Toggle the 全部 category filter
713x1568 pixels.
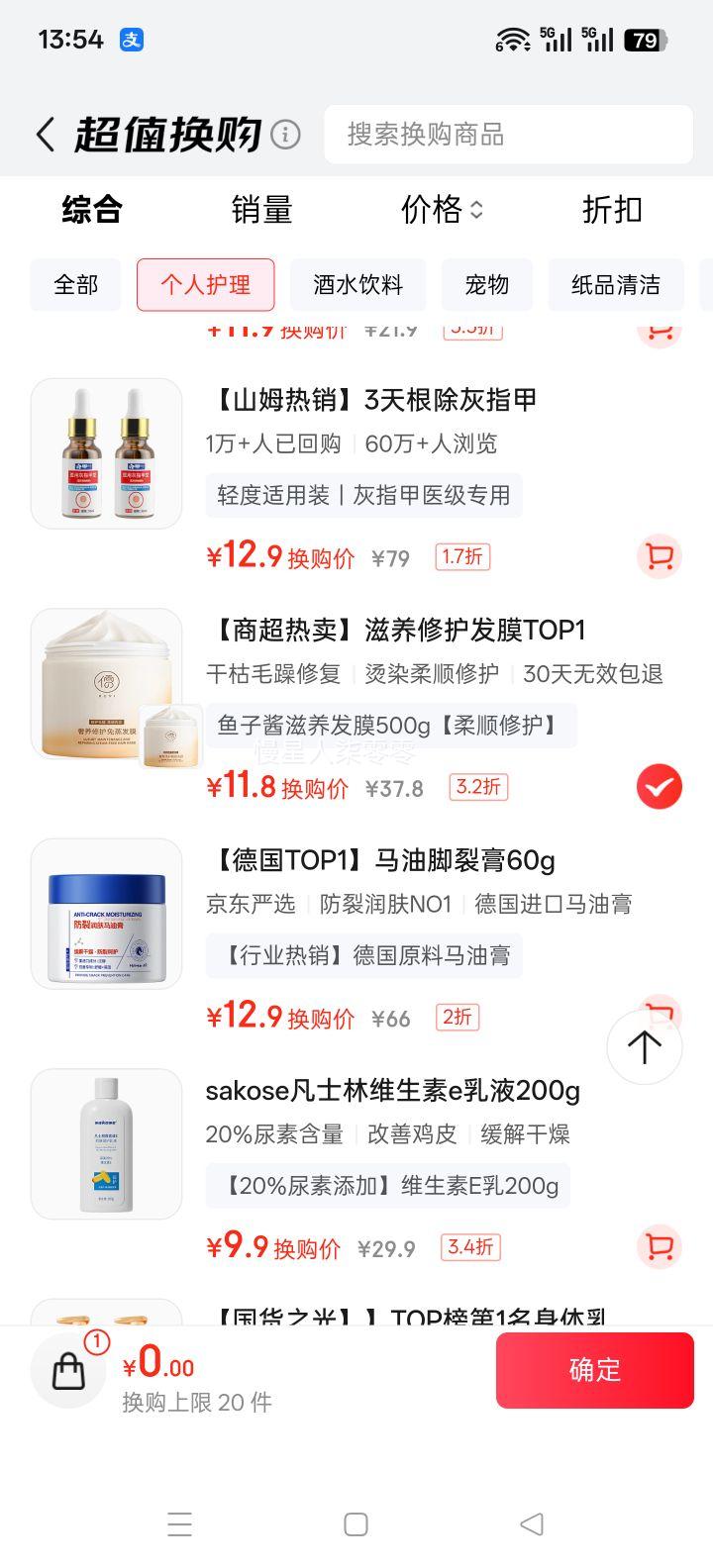click(74, 285)
